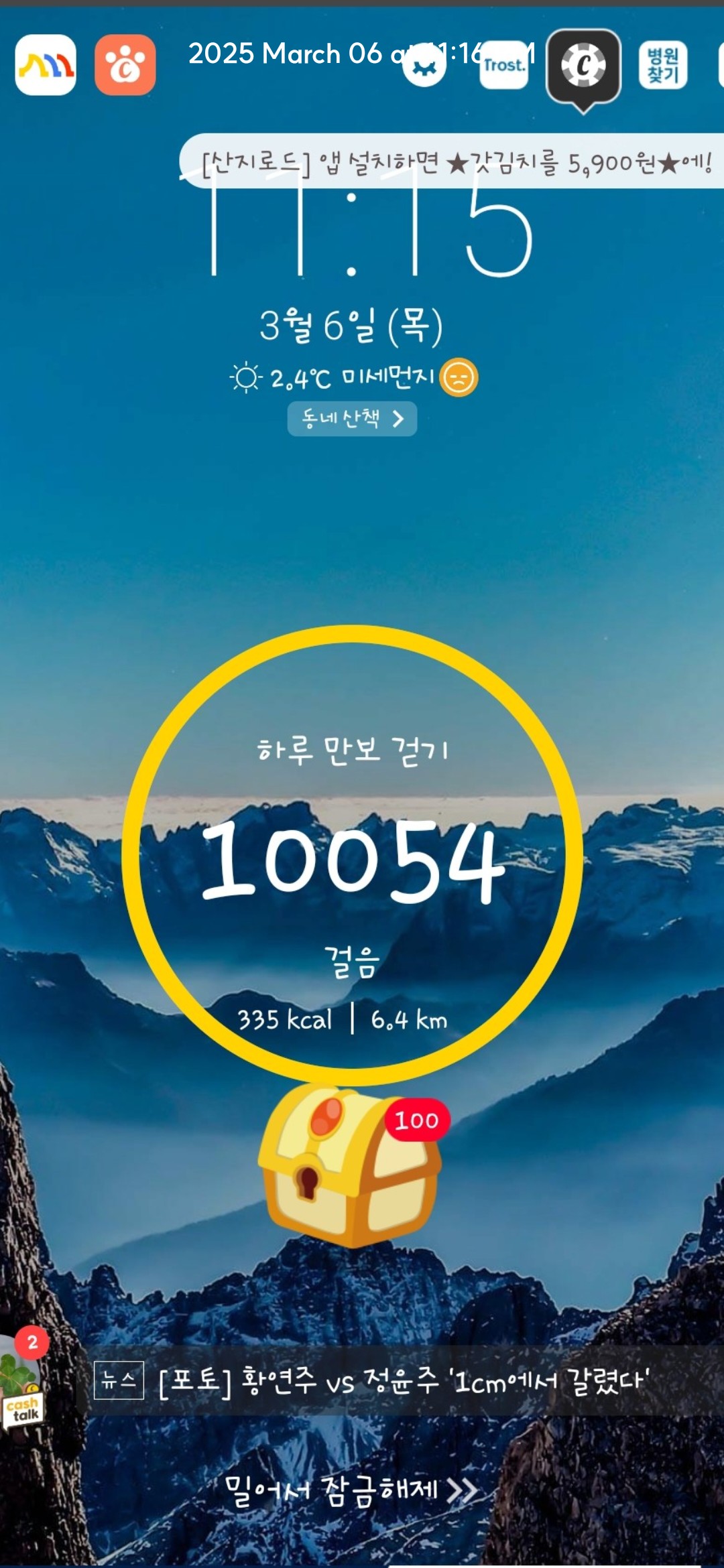724x1568 pixels.
Task: Check the weather and 미세먼지 info
Action: click(353, 378)
